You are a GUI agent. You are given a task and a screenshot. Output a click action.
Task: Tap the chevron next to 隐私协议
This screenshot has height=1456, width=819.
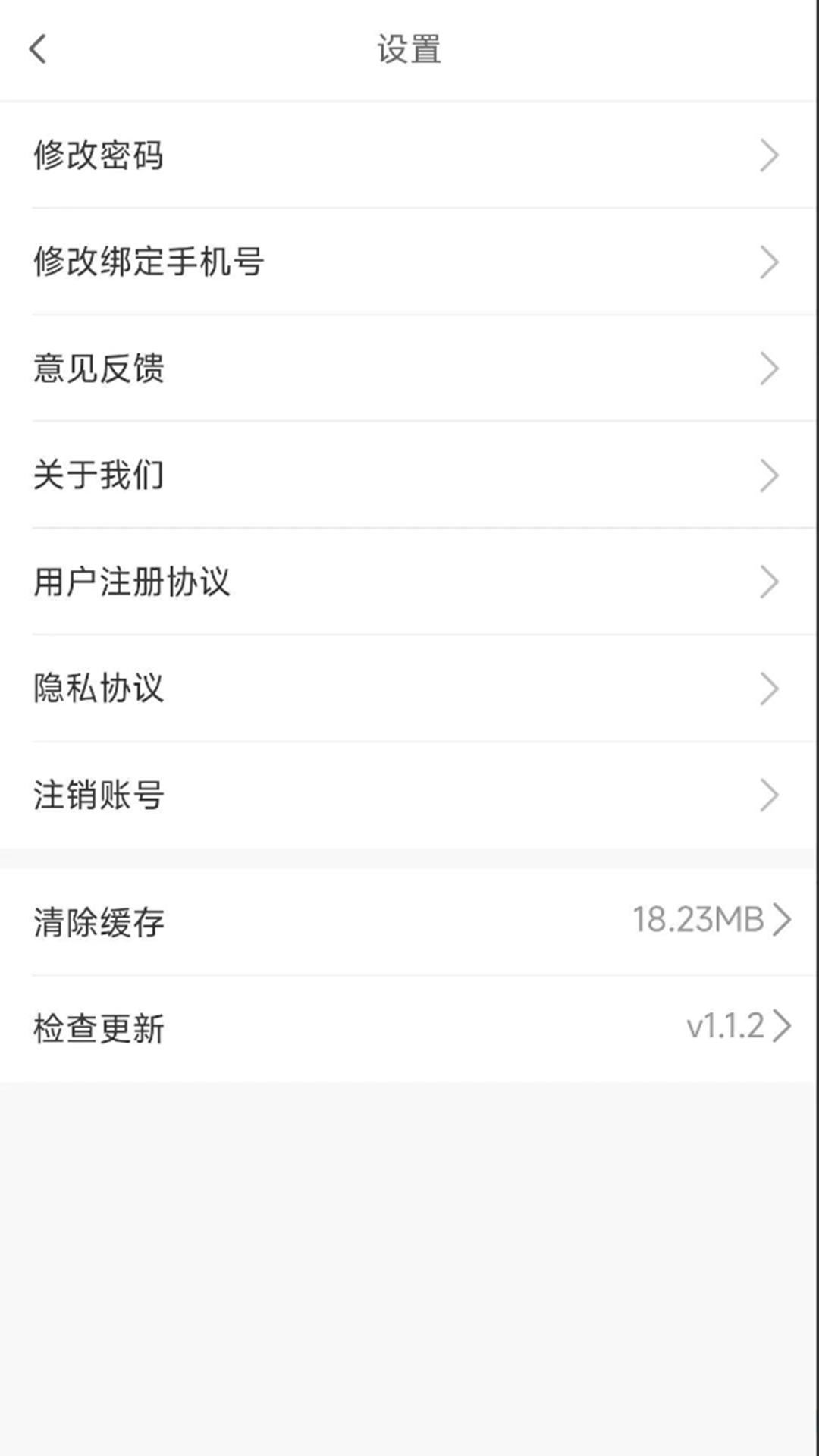click(772, 689)
